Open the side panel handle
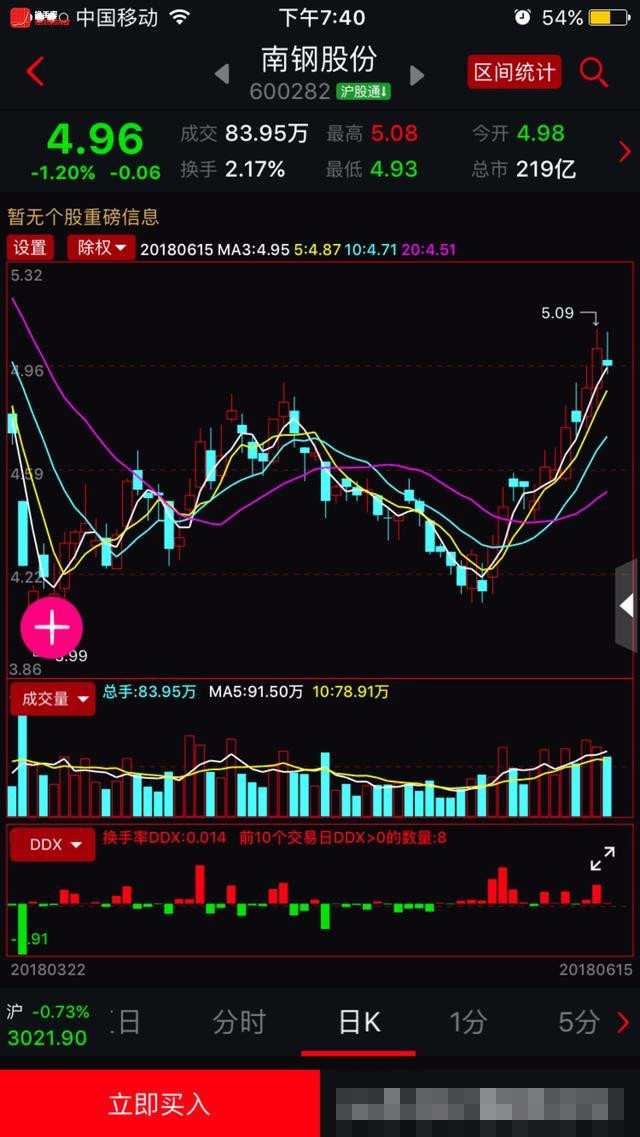640x1137 pixels. [x=627, y=605]
